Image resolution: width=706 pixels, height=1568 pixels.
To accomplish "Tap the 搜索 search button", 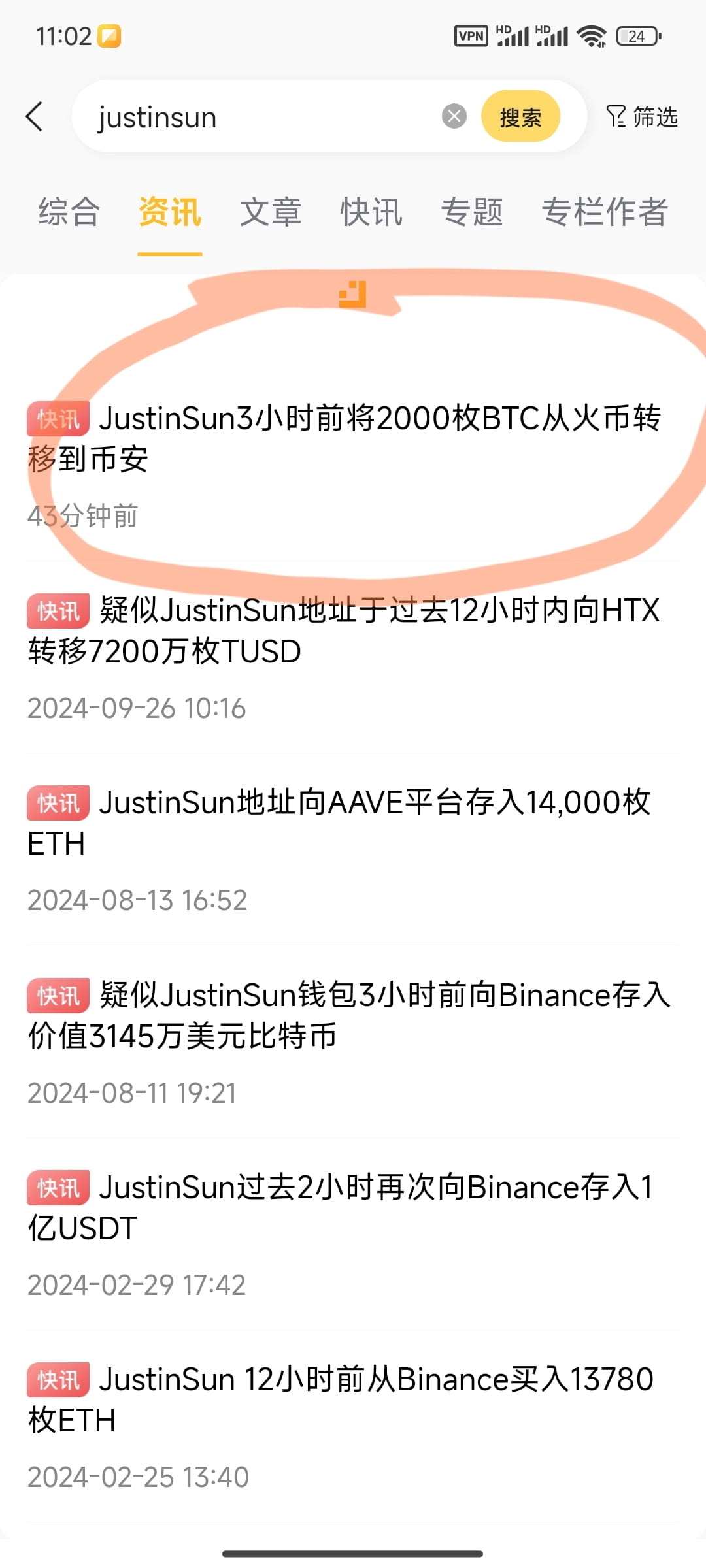I will click(520, 116).
